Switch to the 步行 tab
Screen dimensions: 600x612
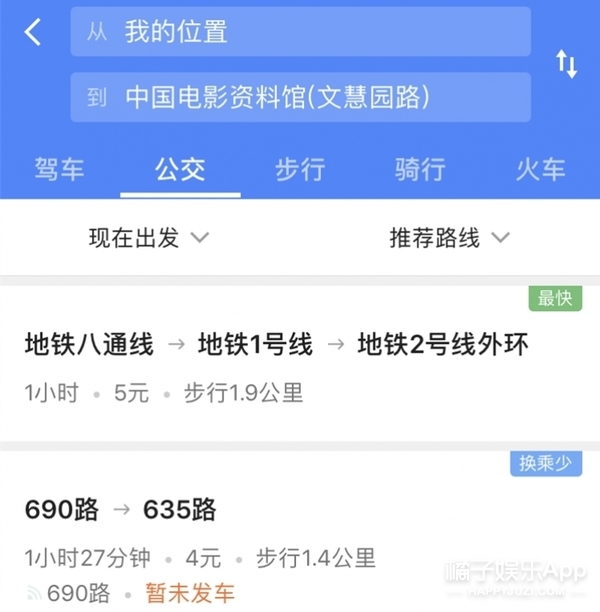click(300, 169)
